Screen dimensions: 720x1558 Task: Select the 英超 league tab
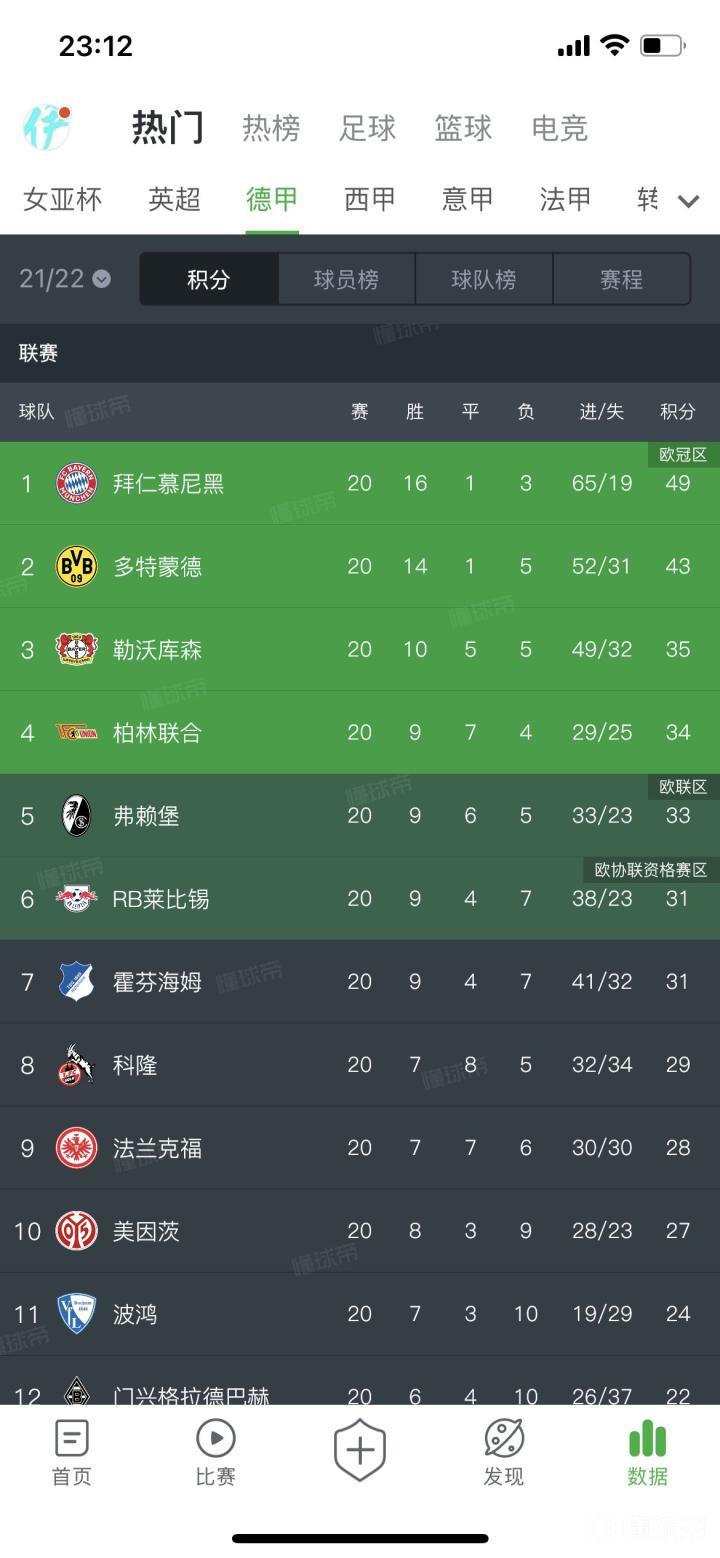(x=174, y=199)
